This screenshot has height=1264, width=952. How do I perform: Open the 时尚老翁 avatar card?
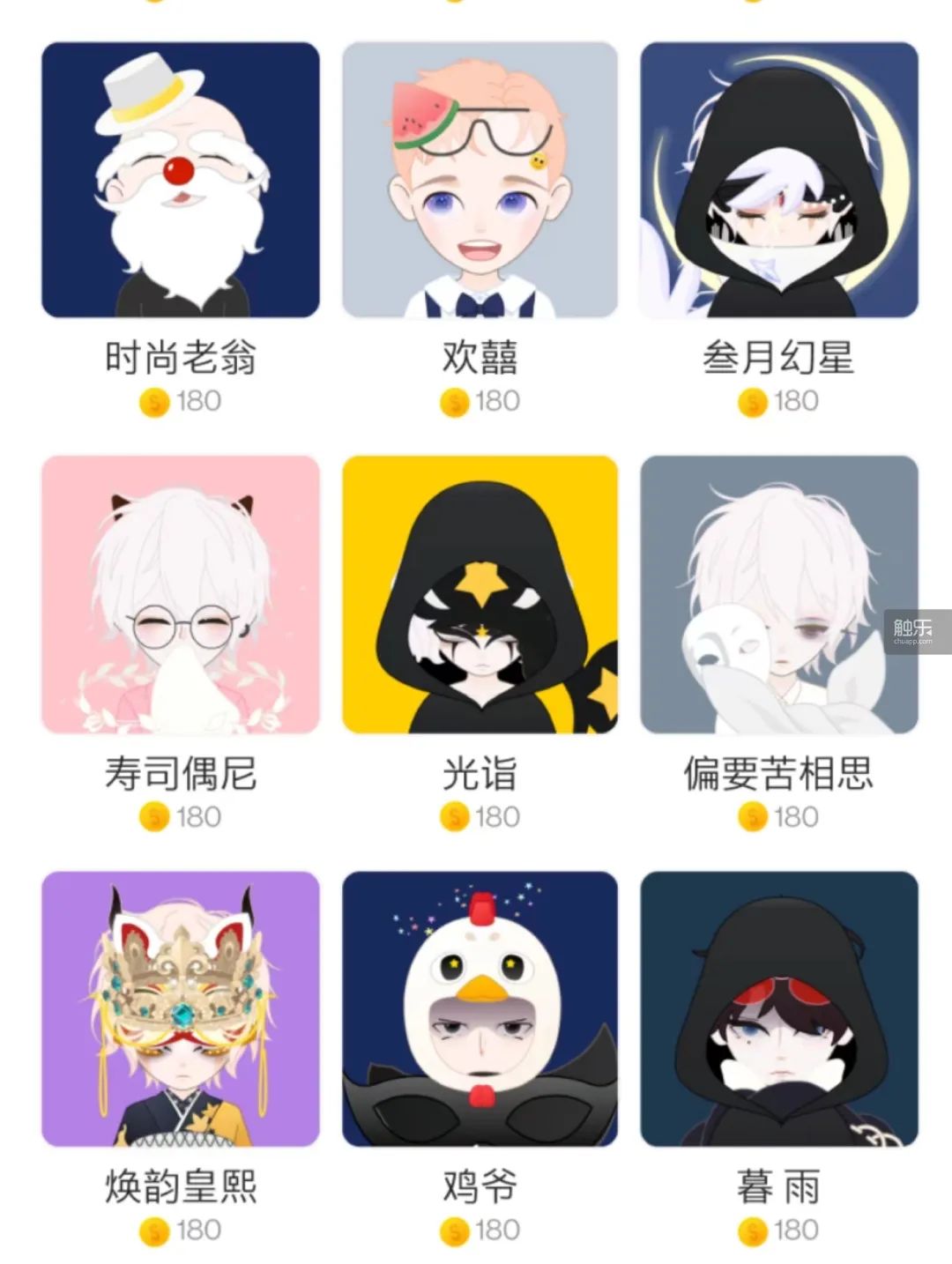pos(181,180)
